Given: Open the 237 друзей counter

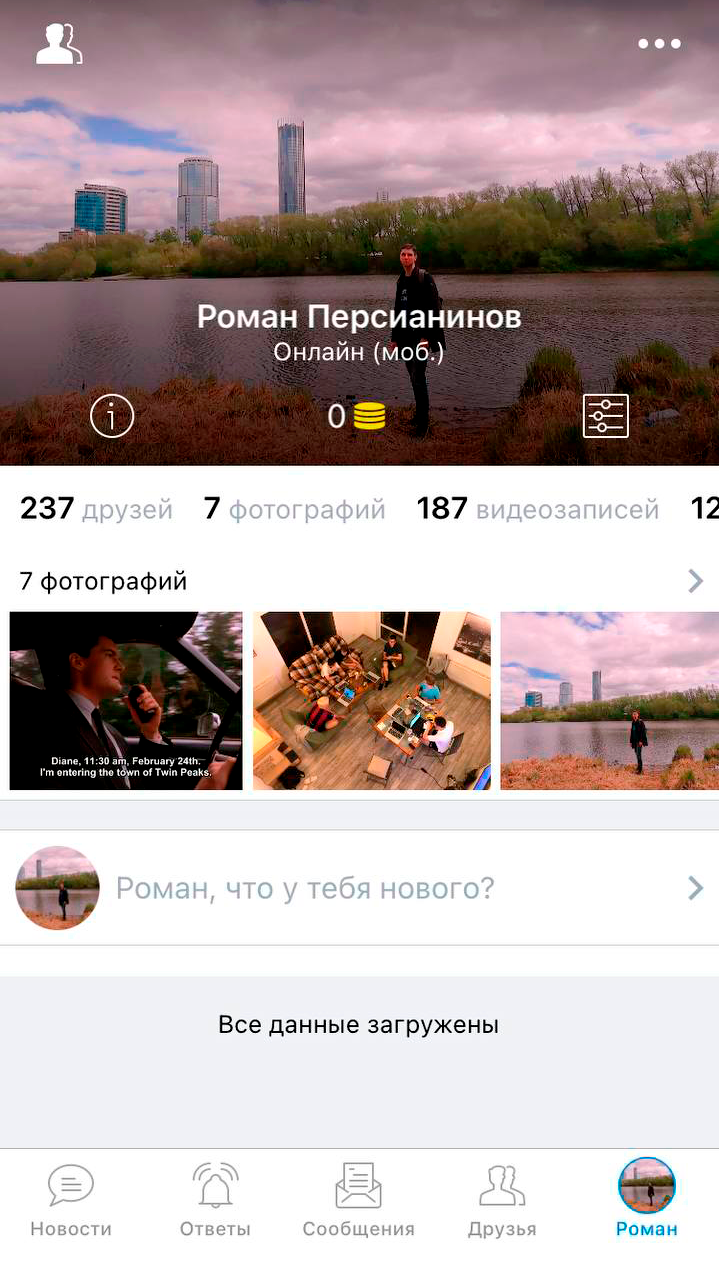Looking at the screenshot, I should [97, 509].
